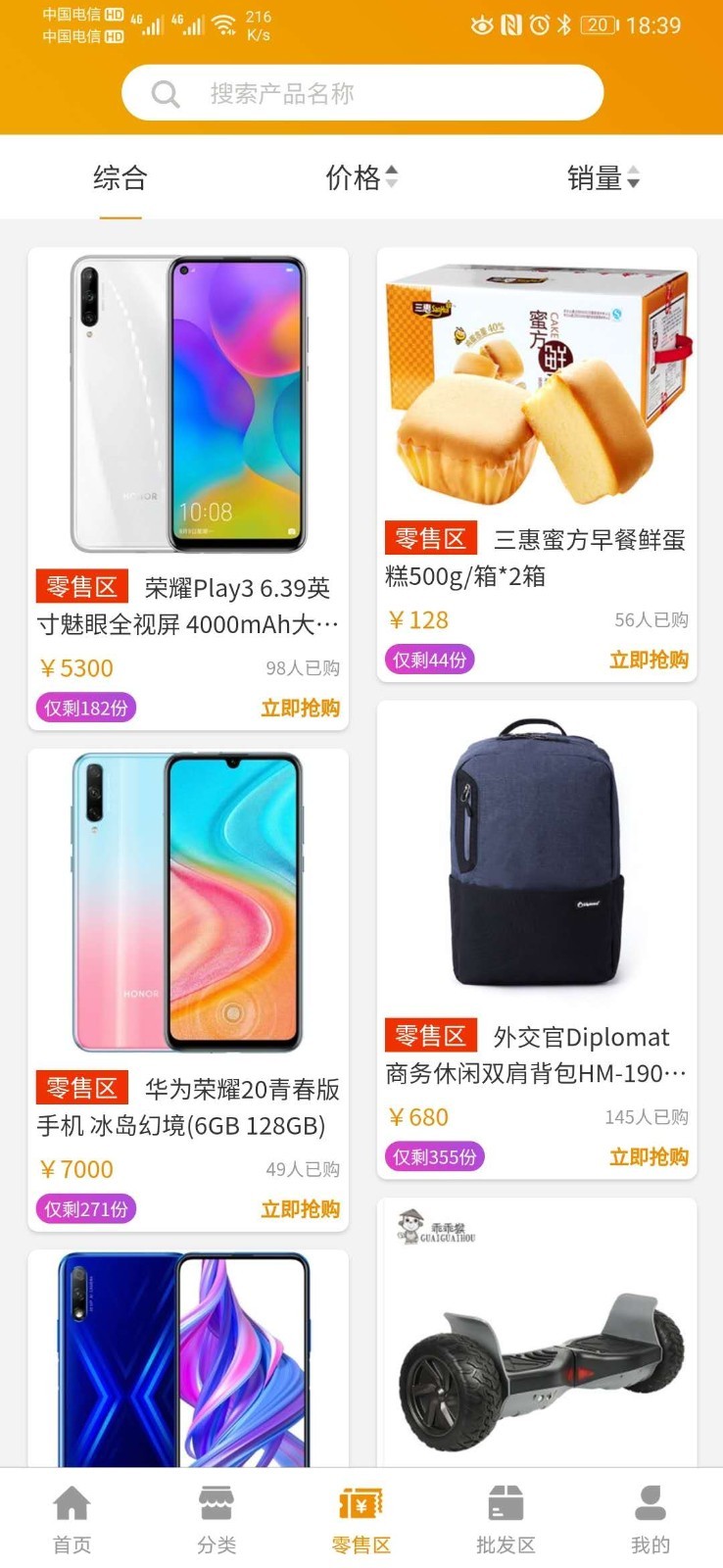Sort products by 销量

[x=602, y=178]
